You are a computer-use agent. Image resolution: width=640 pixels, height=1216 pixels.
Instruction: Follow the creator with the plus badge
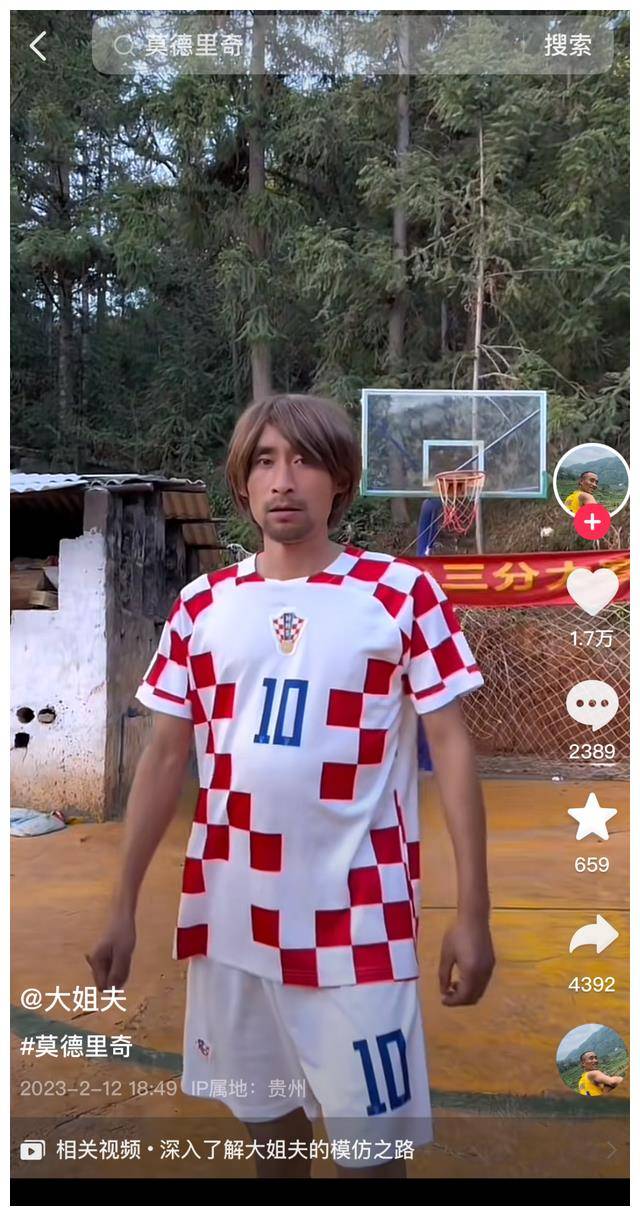(592, 522)
